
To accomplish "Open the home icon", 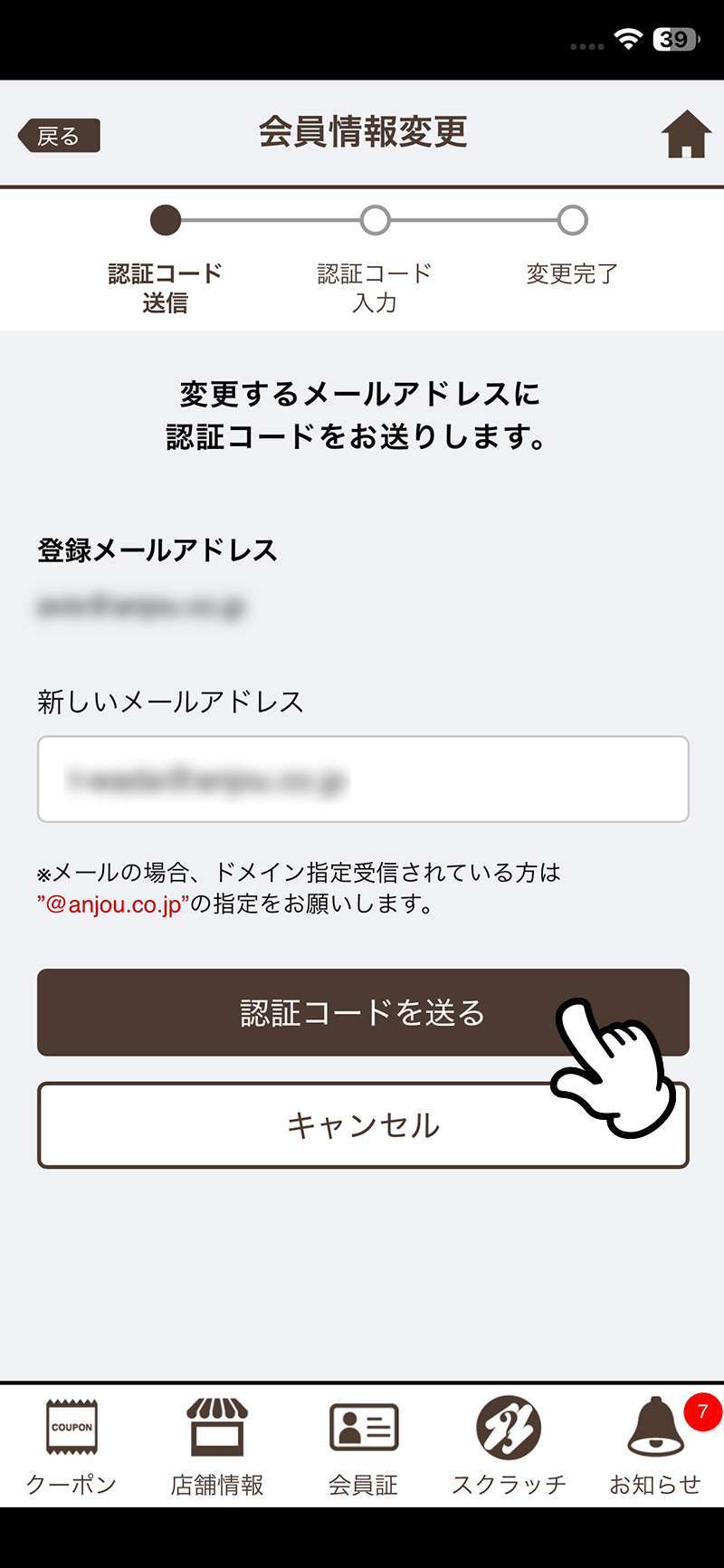I will (686, 135).
